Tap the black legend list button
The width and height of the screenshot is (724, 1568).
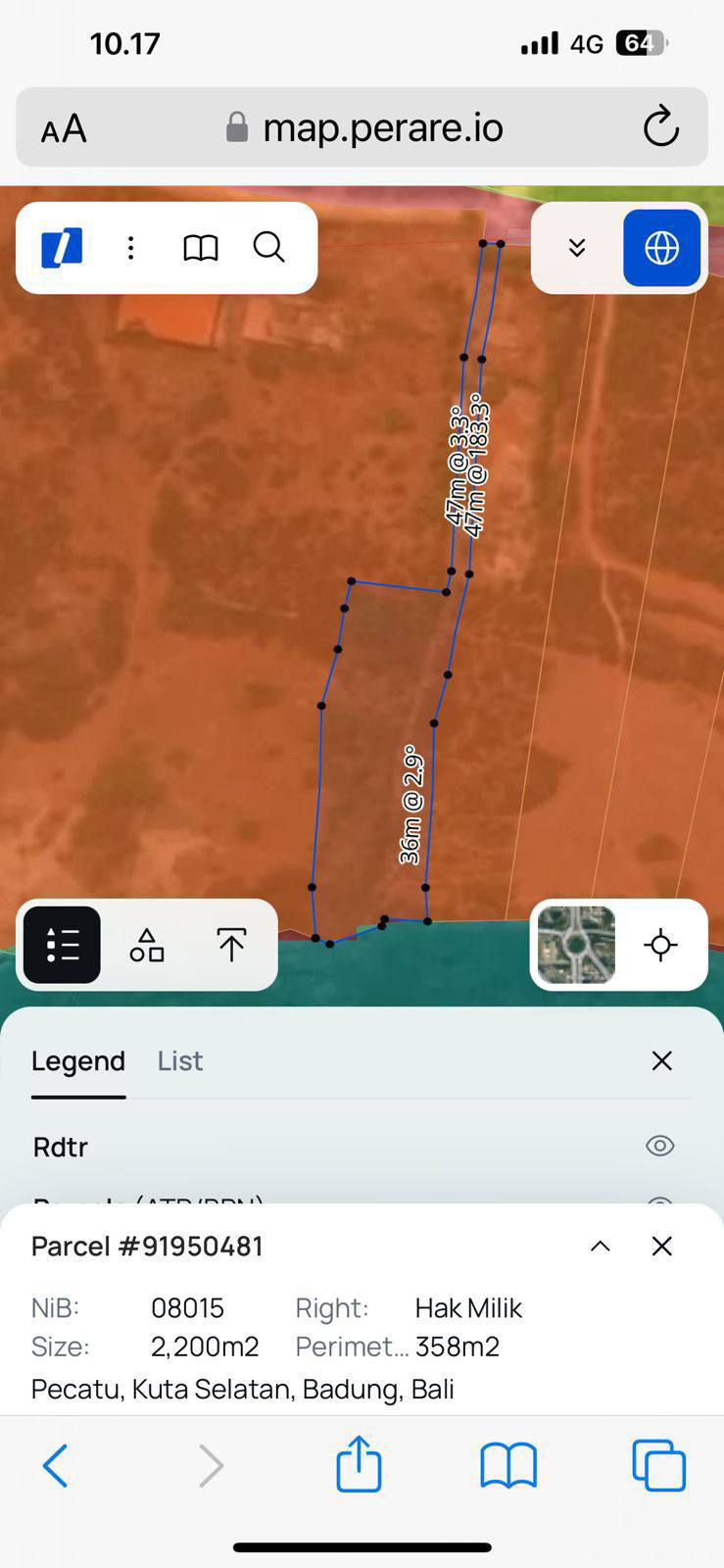pos(62,945)
